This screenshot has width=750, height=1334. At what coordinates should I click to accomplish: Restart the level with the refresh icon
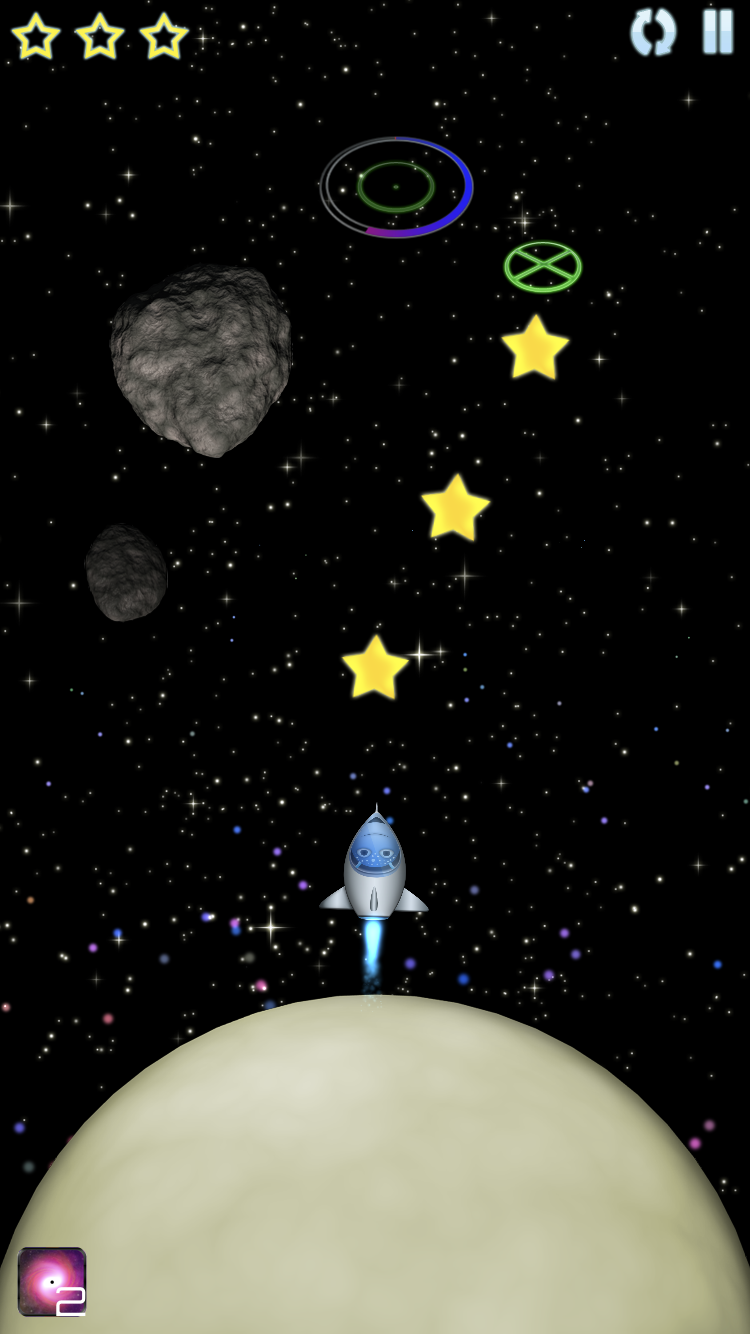click(653, 32)
